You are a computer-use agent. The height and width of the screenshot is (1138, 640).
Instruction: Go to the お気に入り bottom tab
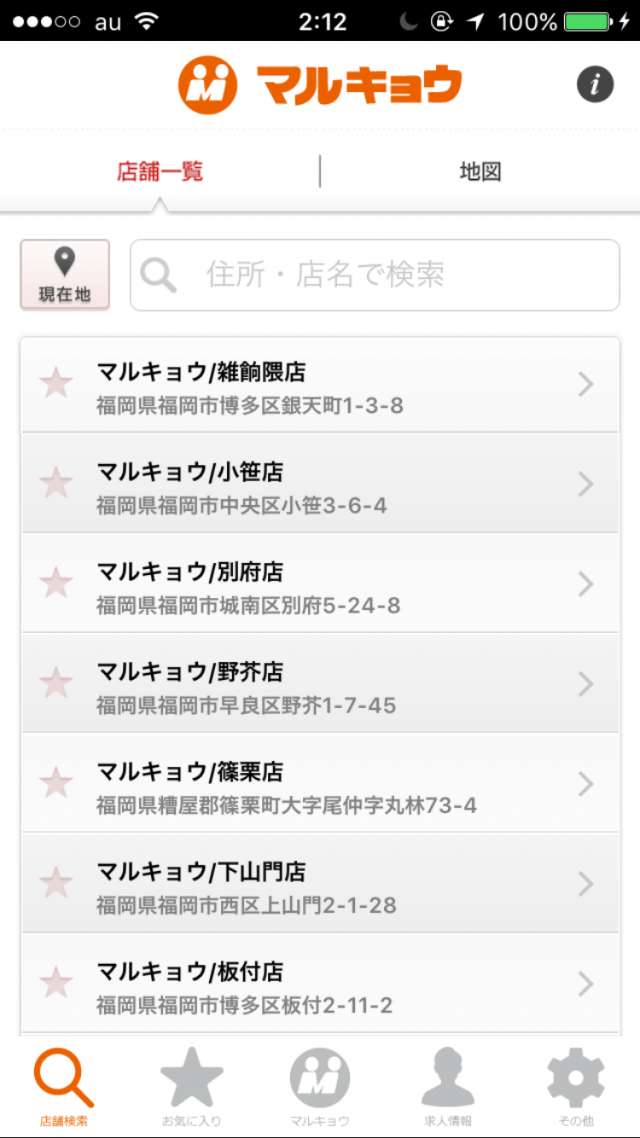coord(192,1086)
